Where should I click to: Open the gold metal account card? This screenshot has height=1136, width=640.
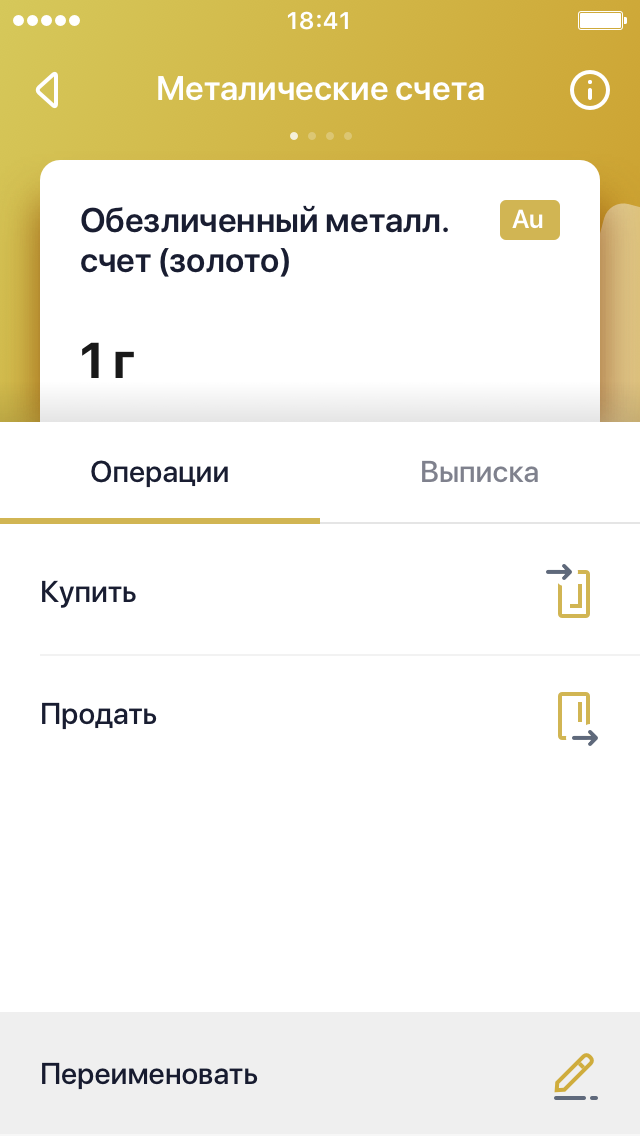[x=319, y=290]
